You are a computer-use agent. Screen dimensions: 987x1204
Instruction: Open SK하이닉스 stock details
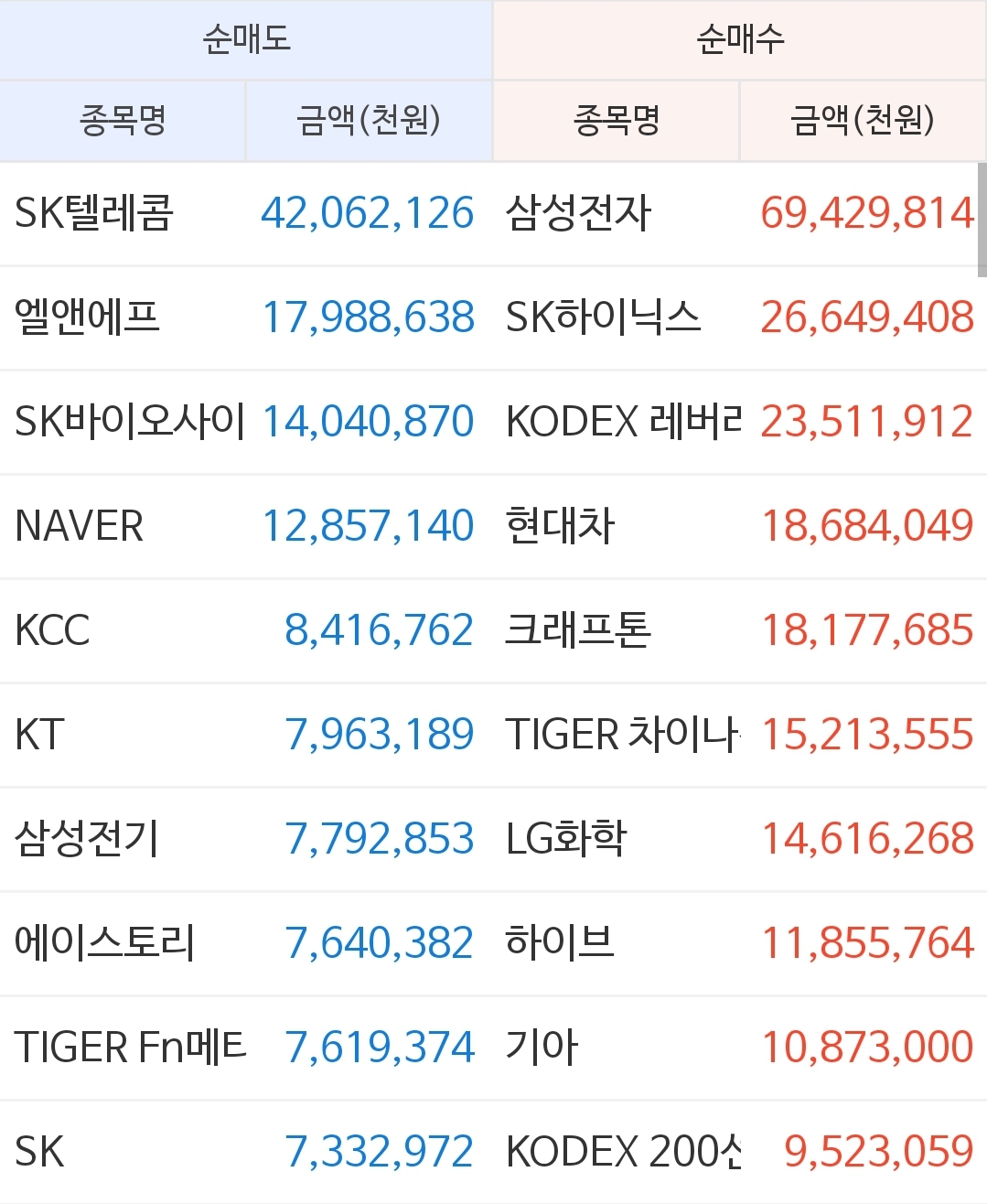(604, 317)
